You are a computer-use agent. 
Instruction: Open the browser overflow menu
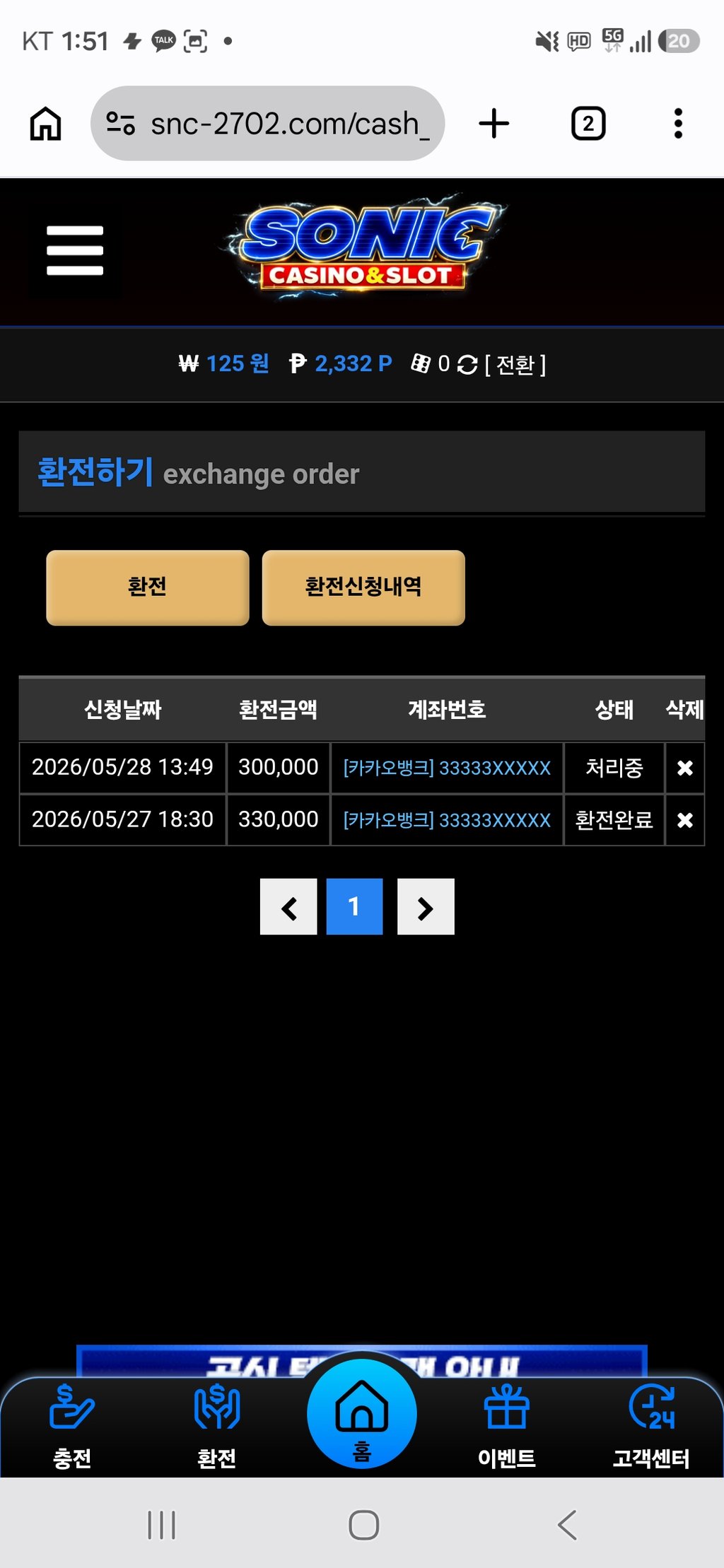click(x=678, y=124)
